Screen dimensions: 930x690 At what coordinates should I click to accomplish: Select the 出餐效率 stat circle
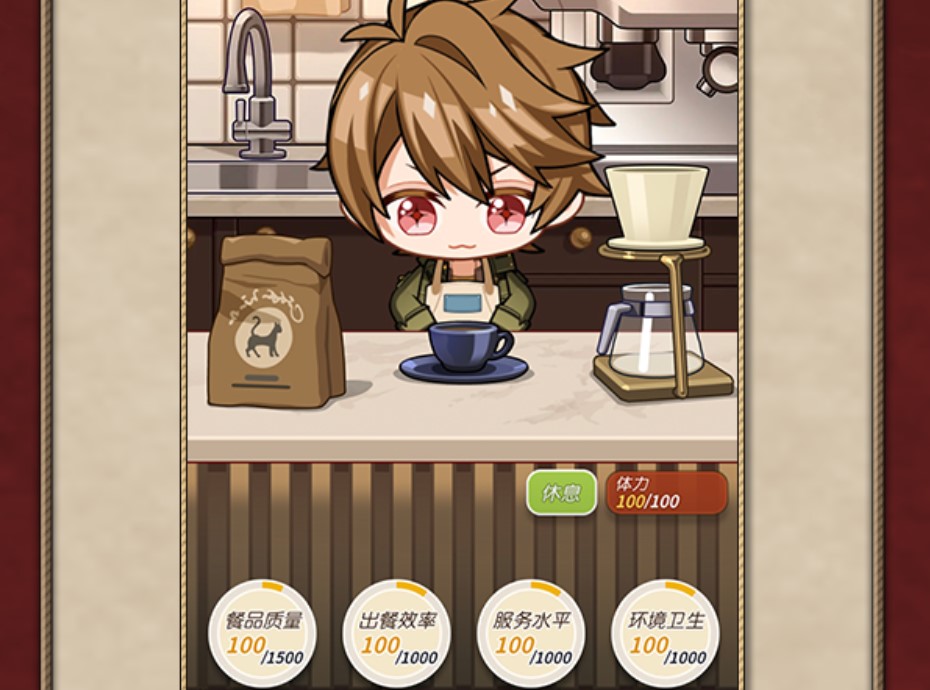click(x=397, y=633)
